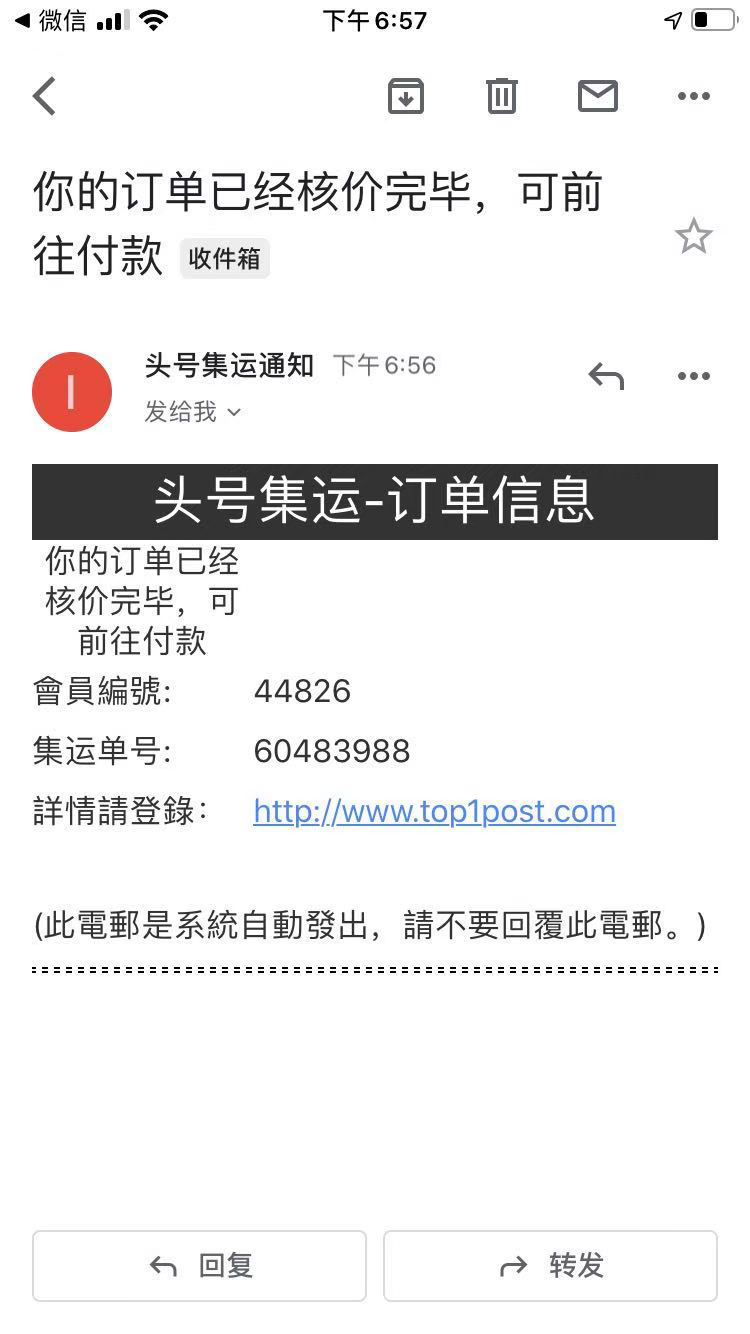Star this email
The image size is (750, 1334).
click(x=693, y=238)
